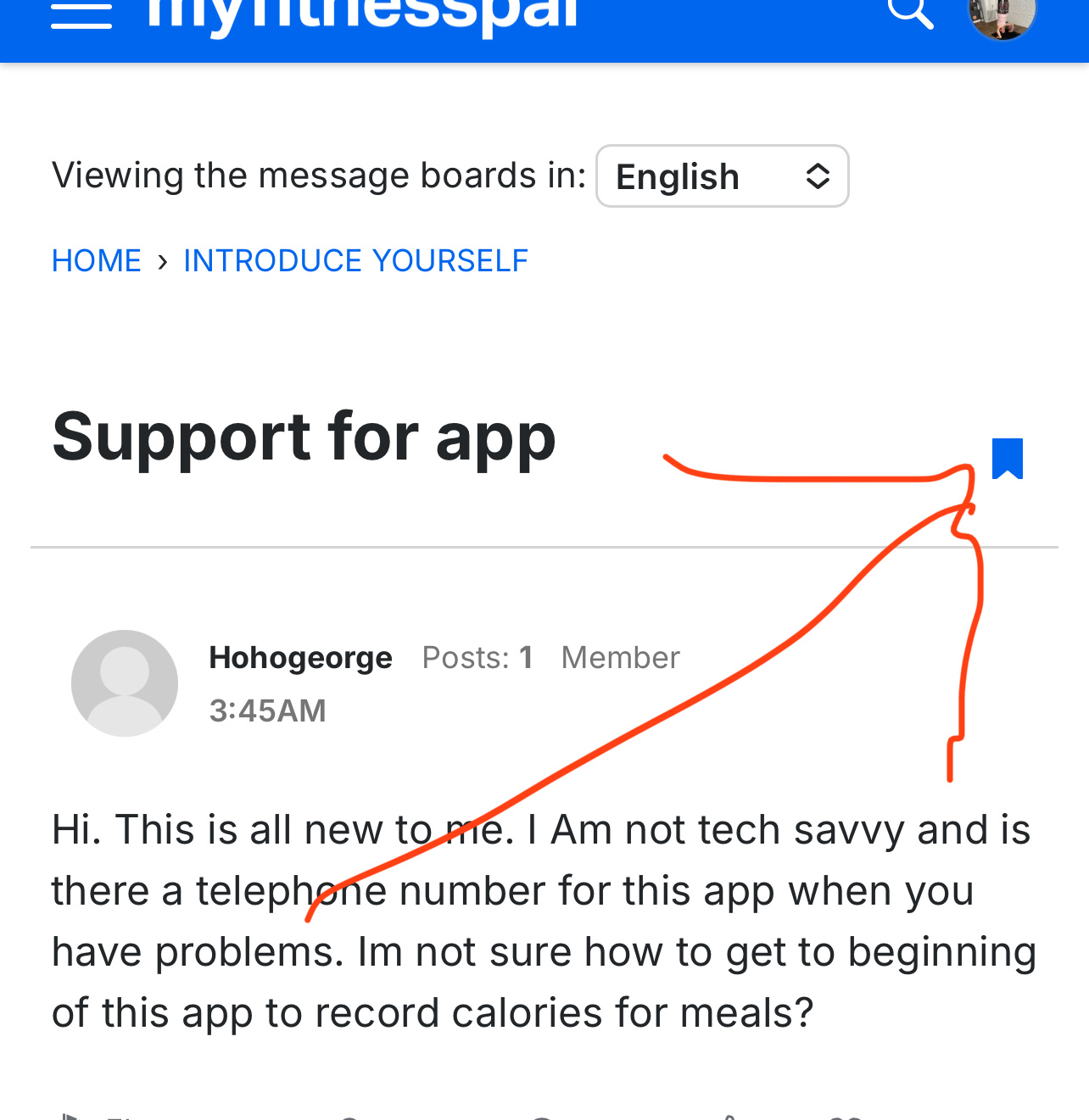Toggle the bookmark on Support for app
This screenshot has height=1120, width=1089.
[x=1008, y=459]
